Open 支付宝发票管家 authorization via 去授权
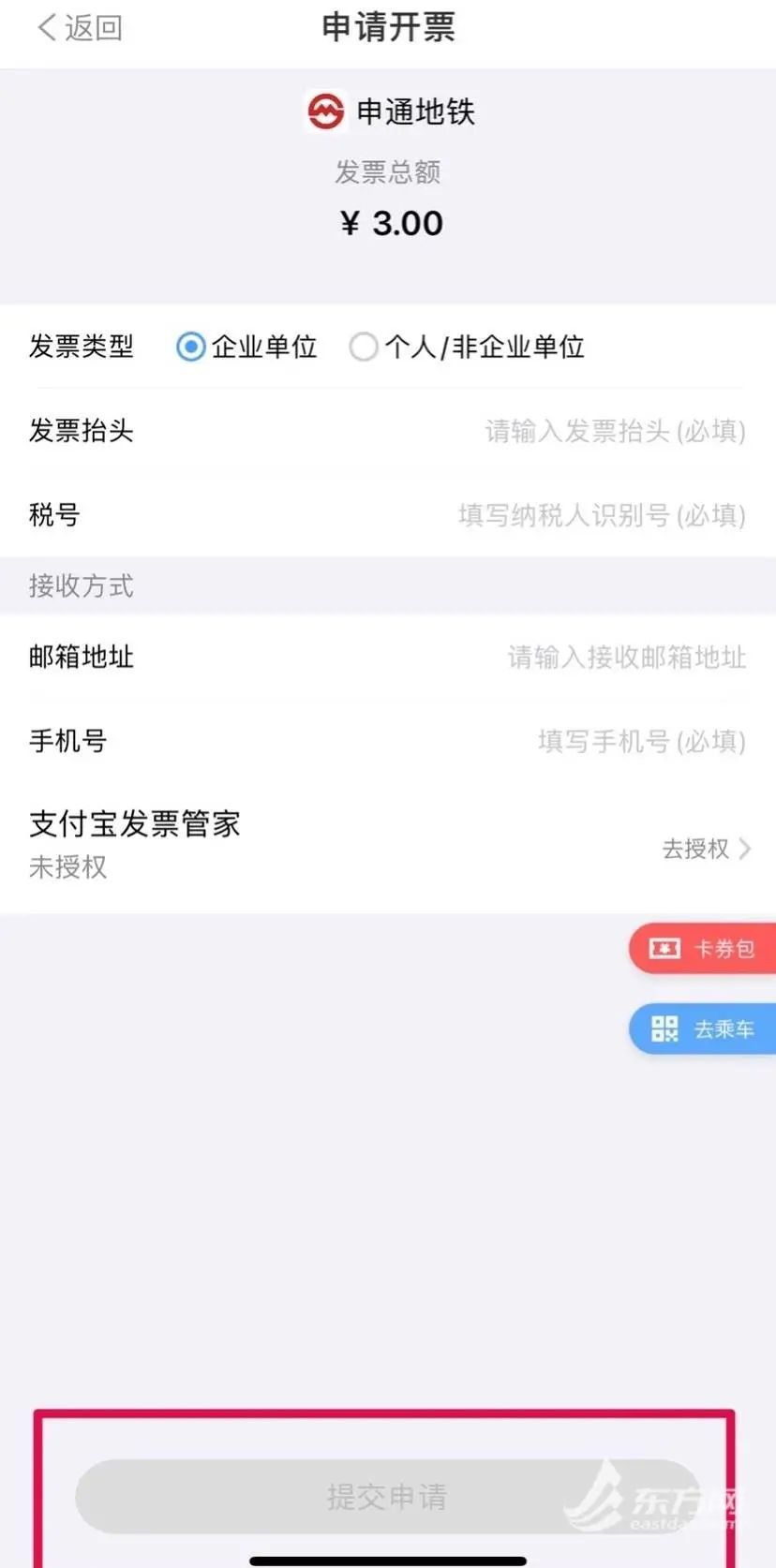 (706, 849)
